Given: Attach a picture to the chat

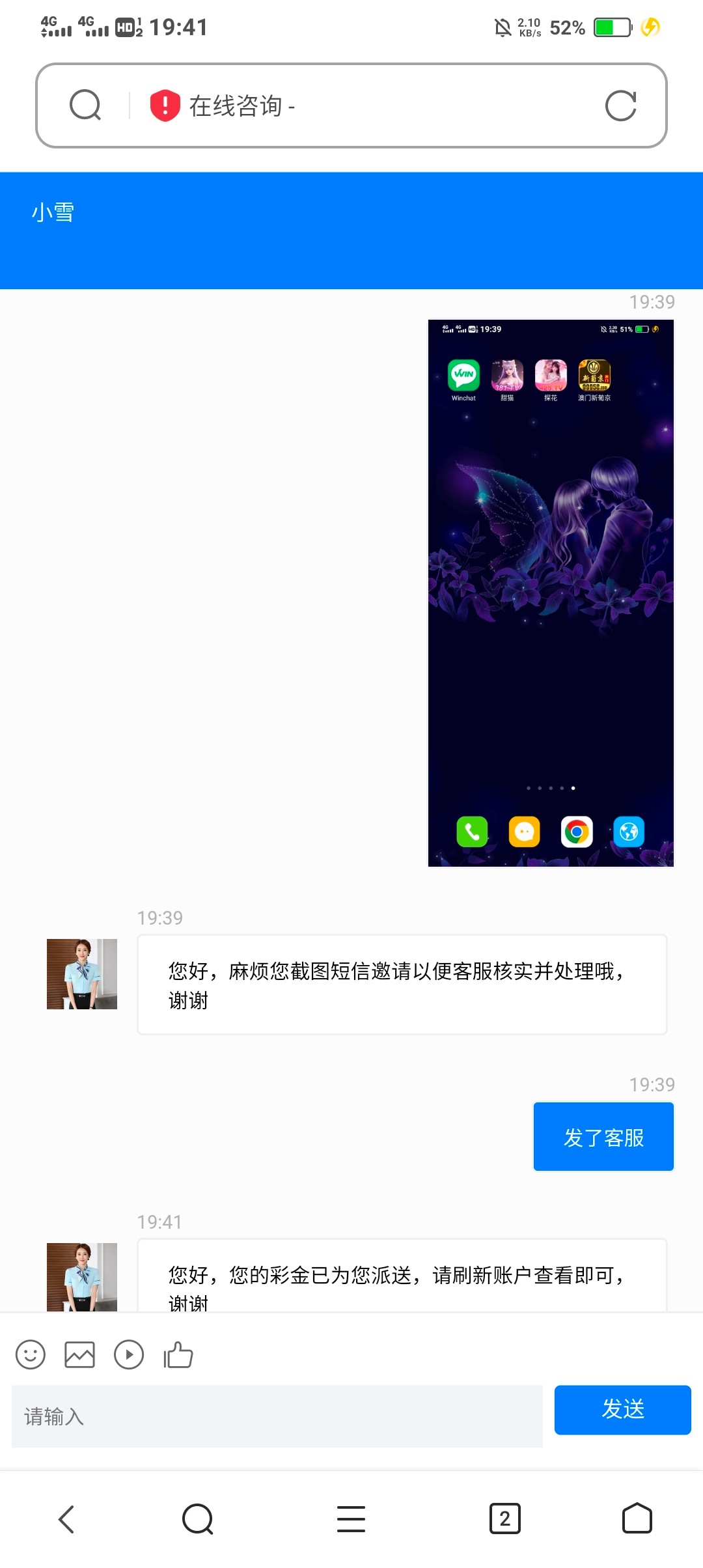Looking at the screenshot, I should (79, 1355).
